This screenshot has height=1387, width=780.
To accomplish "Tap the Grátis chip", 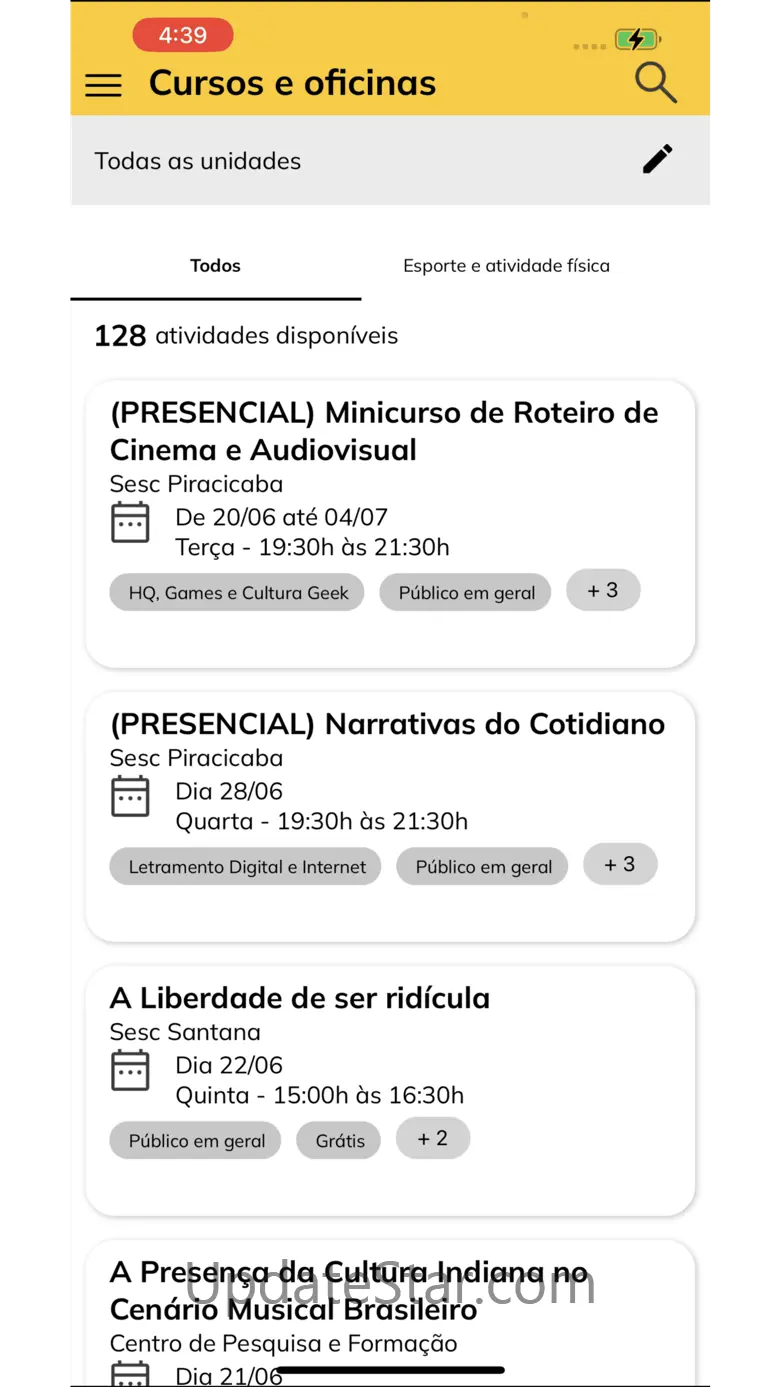I will [x=340, y=1141].
